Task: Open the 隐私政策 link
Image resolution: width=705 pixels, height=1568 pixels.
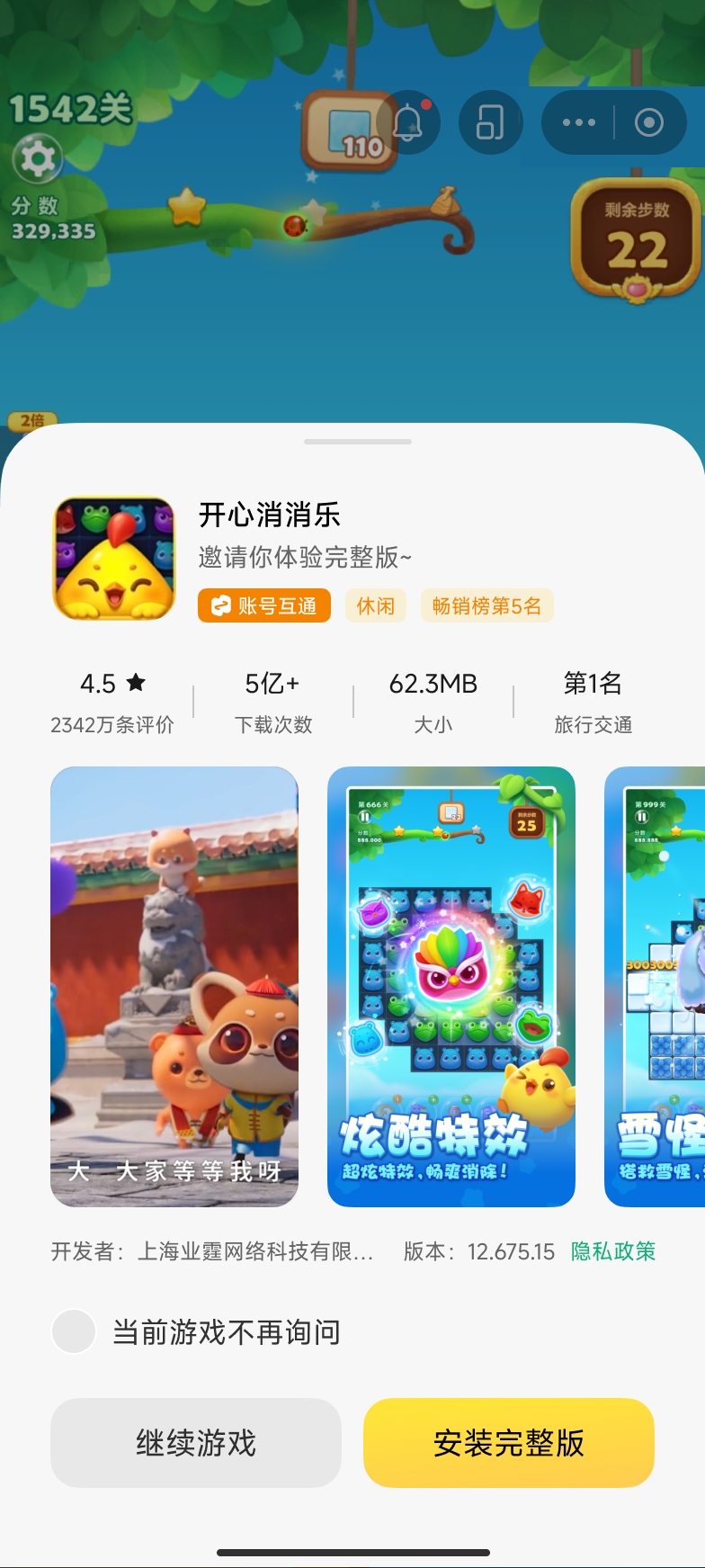Action: click(x=613, y=1251)
